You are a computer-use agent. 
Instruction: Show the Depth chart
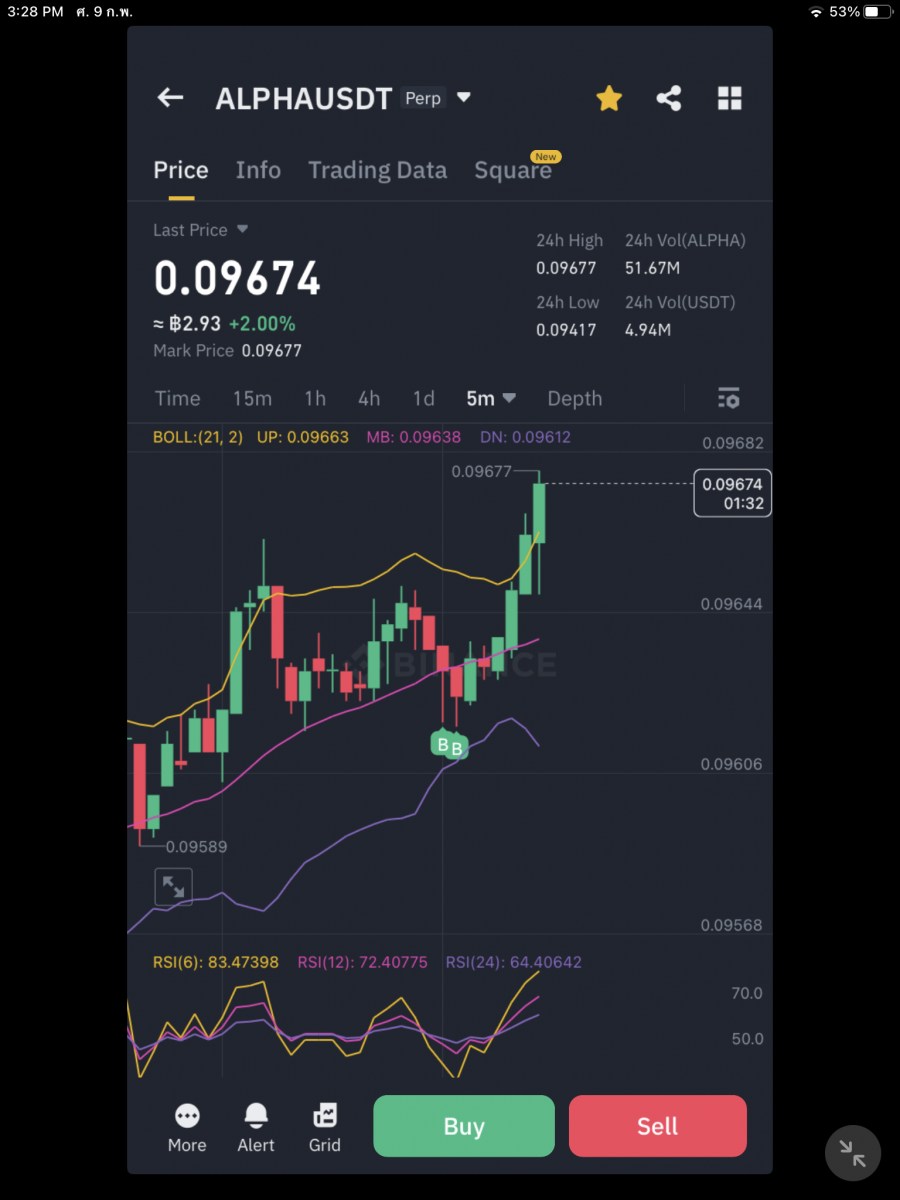point(575,398)
